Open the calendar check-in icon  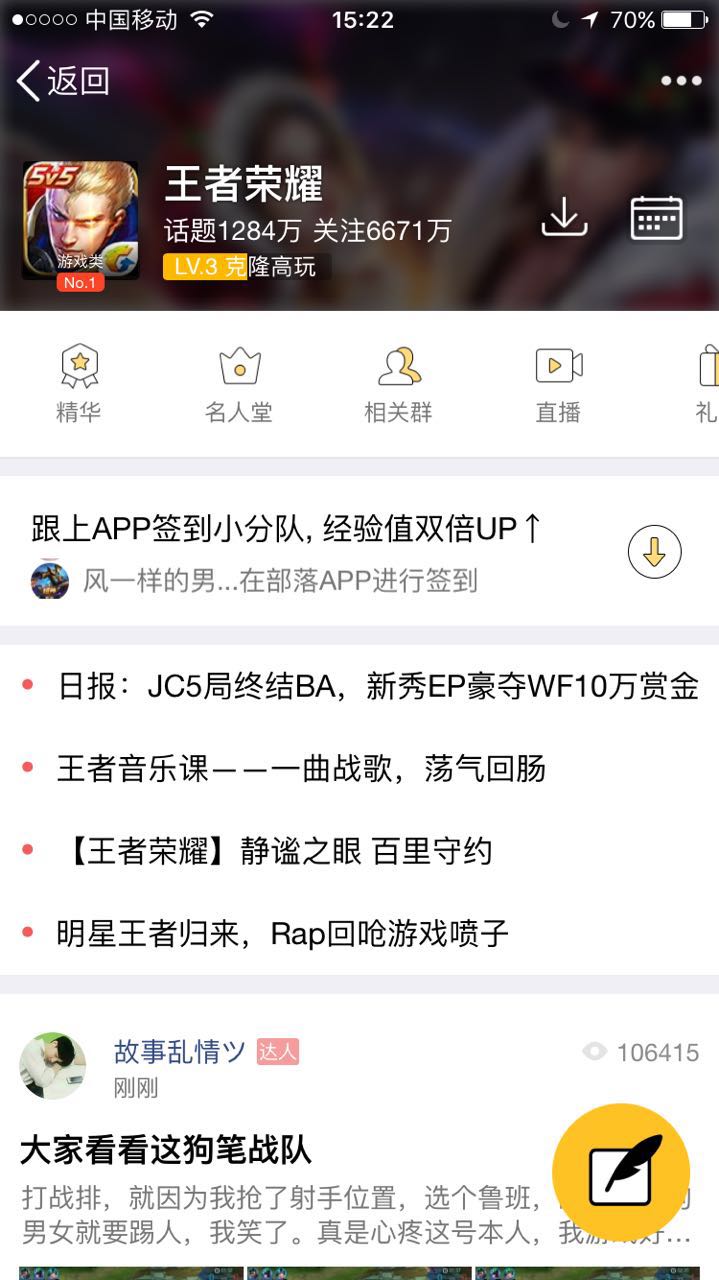tap(656, 217)
